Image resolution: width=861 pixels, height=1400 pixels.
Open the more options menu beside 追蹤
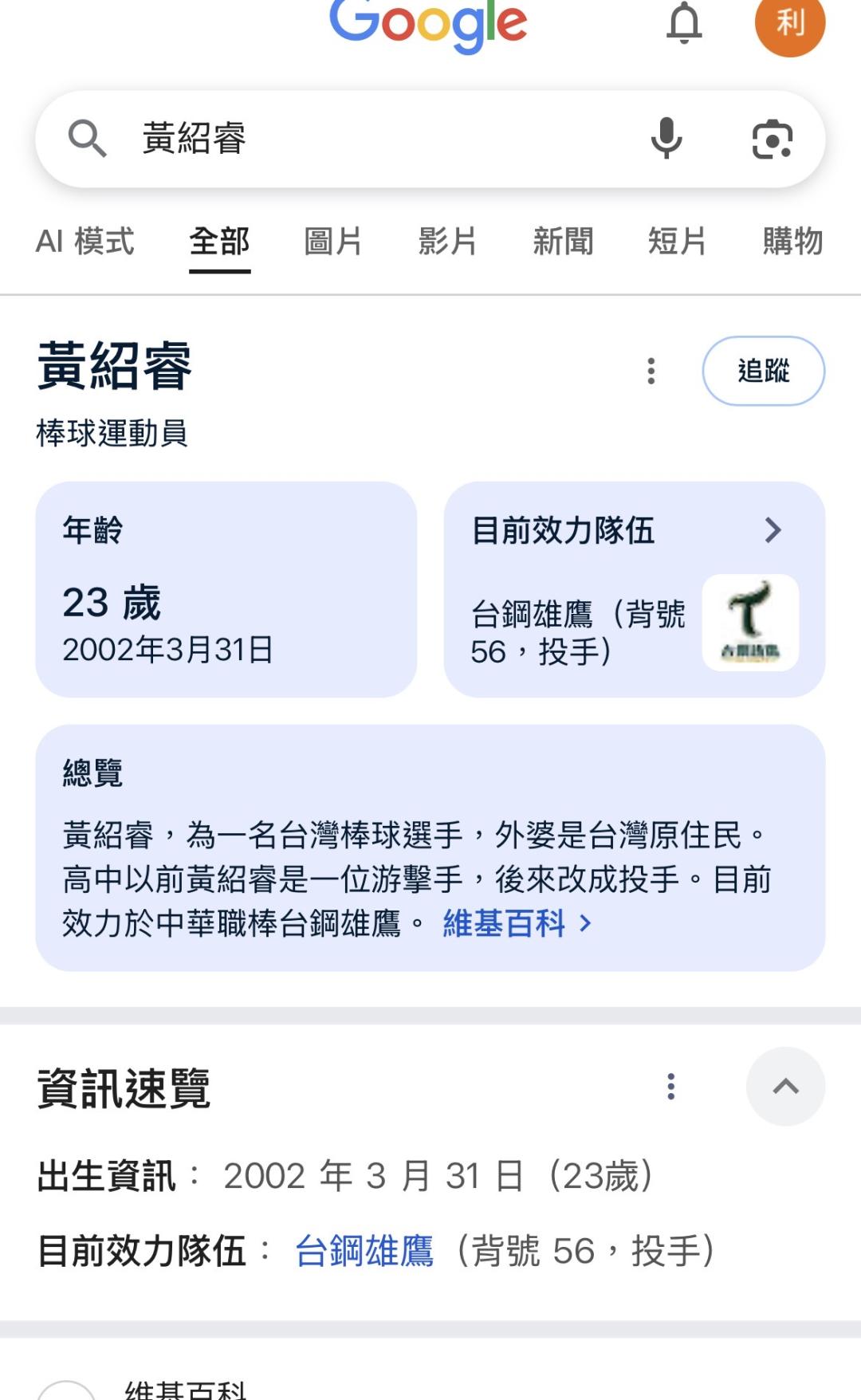[651, 371]
